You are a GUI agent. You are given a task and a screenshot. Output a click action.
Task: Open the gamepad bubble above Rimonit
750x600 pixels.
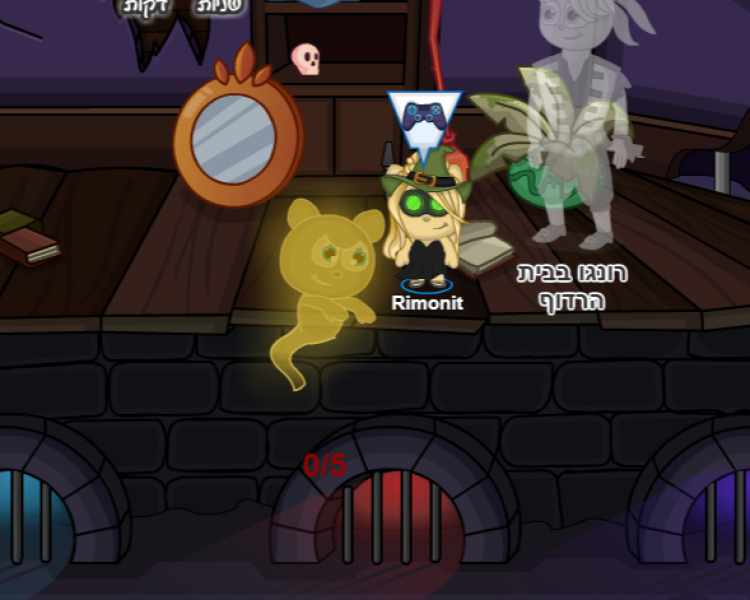424,118
